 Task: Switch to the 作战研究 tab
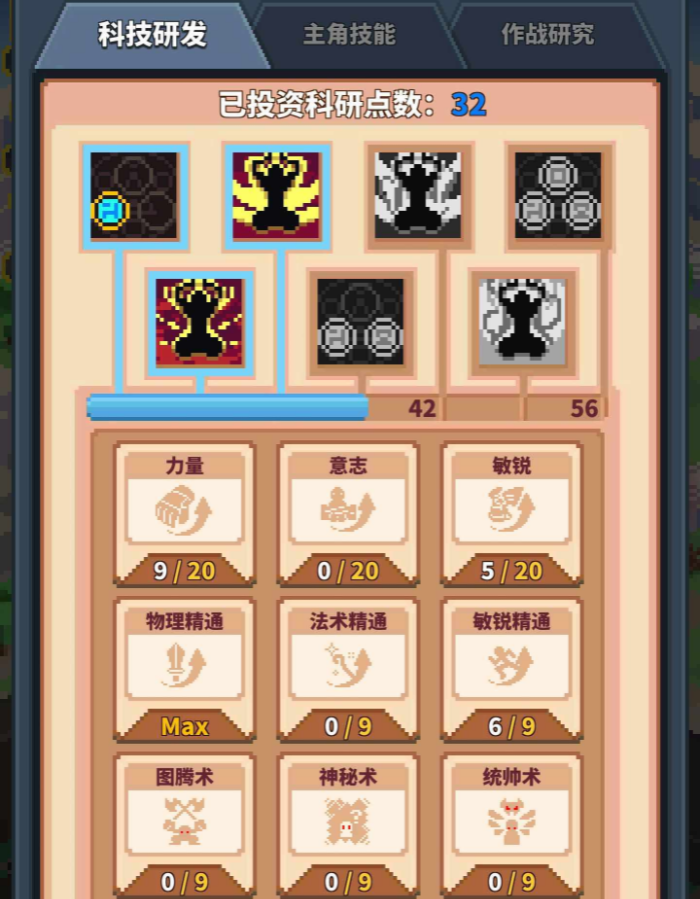click(547, 34)
